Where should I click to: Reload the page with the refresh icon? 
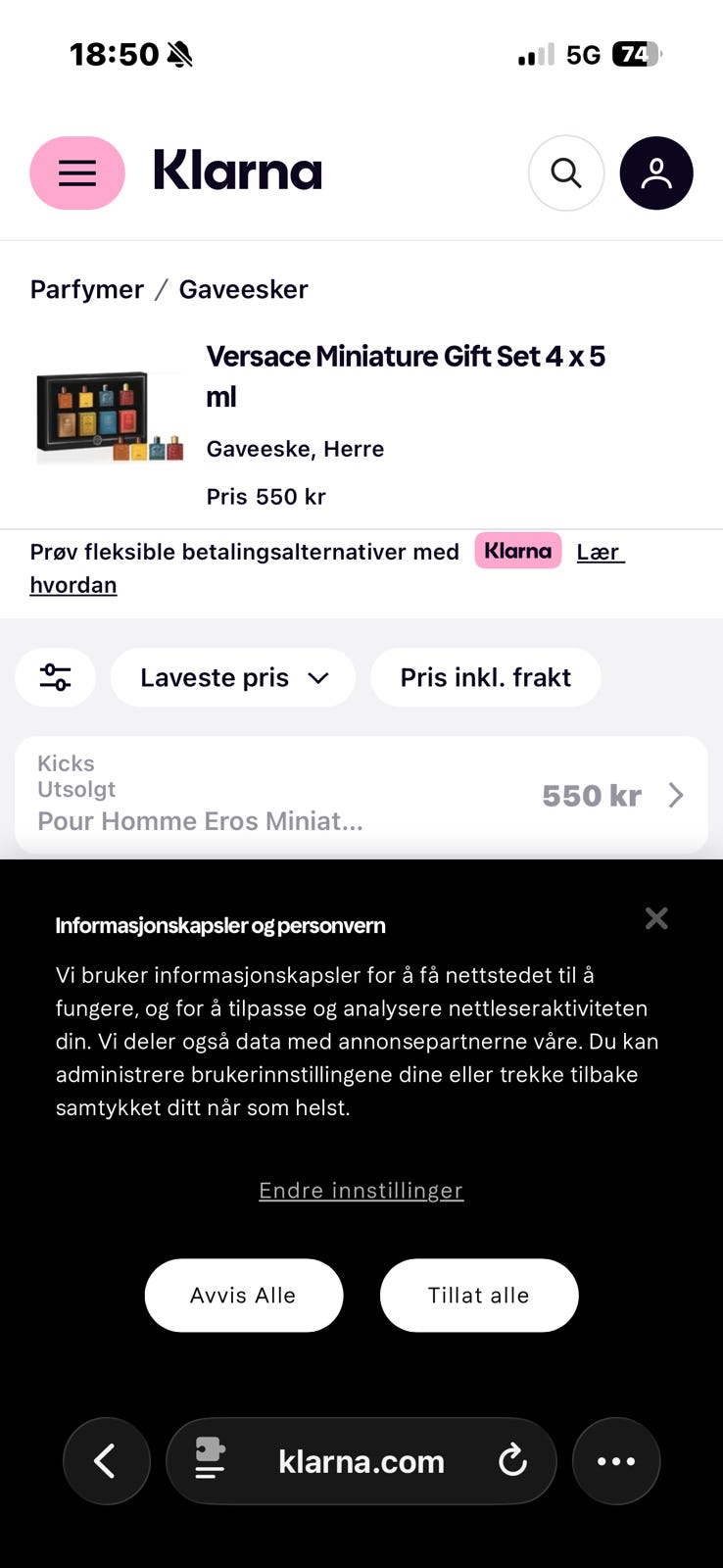(x=513, y=1461)
